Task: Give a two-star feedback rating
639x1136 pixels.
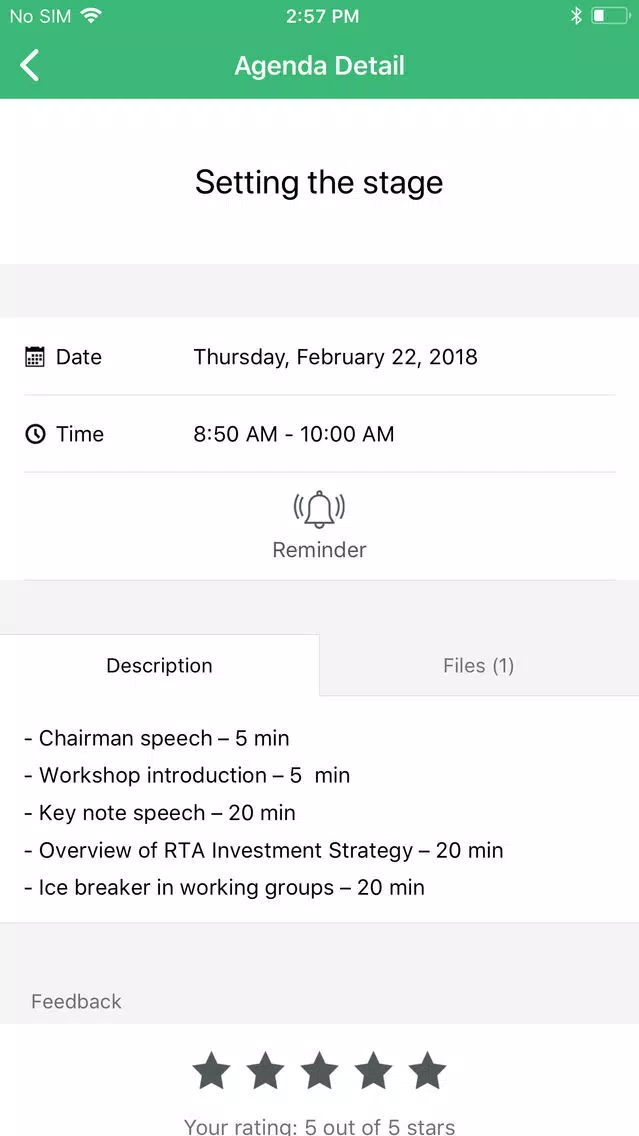Action: pyautogui.click(x=265, y=1071)
